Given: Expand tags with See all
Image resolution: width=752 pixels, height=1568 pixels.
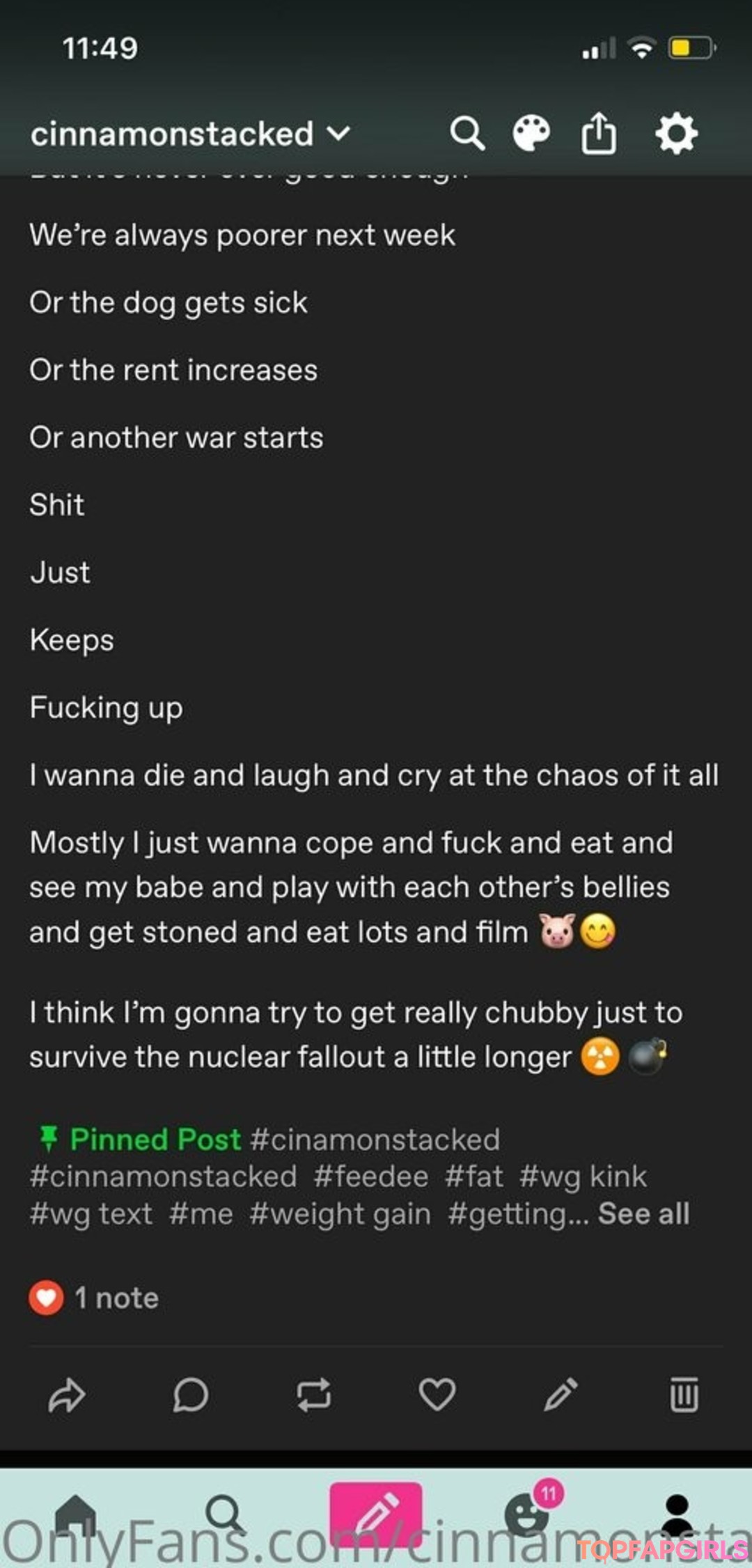Looking at the screenshot, I should (643, 1214).
